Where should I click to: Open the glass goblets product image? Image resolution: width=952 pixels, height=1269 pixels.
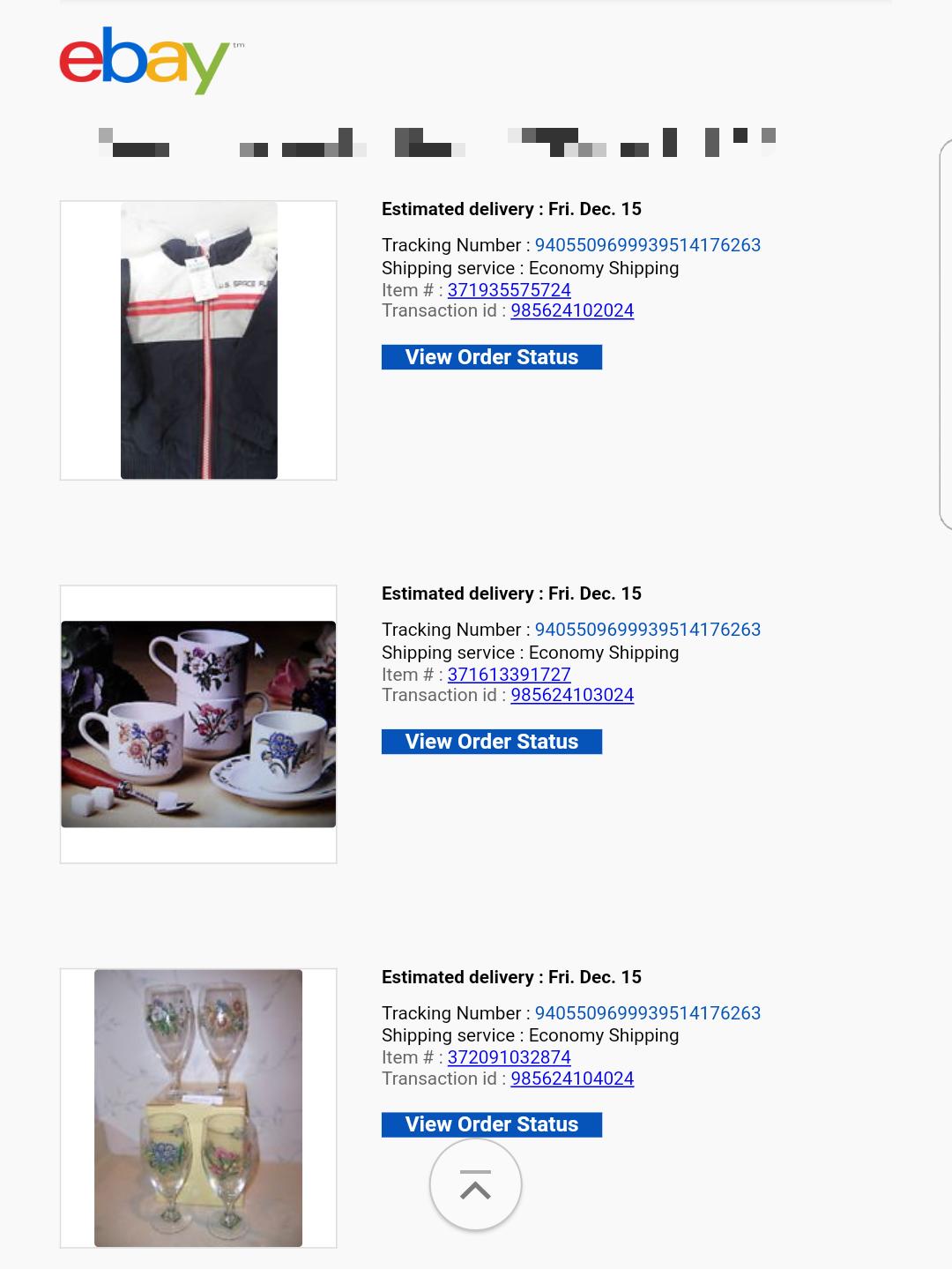pos(198,1108)
